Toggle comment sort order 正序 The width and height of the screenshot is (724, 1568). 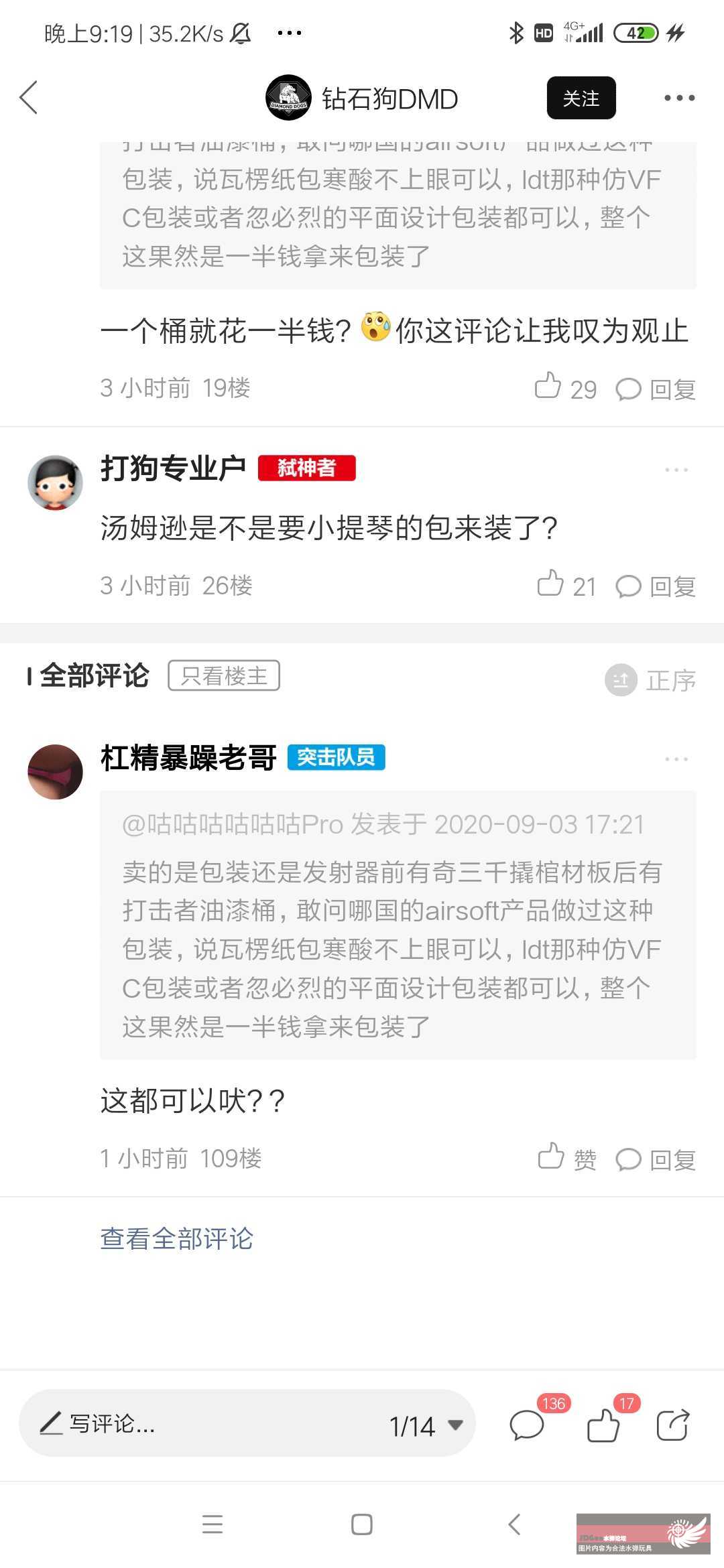tap(650, 680)
